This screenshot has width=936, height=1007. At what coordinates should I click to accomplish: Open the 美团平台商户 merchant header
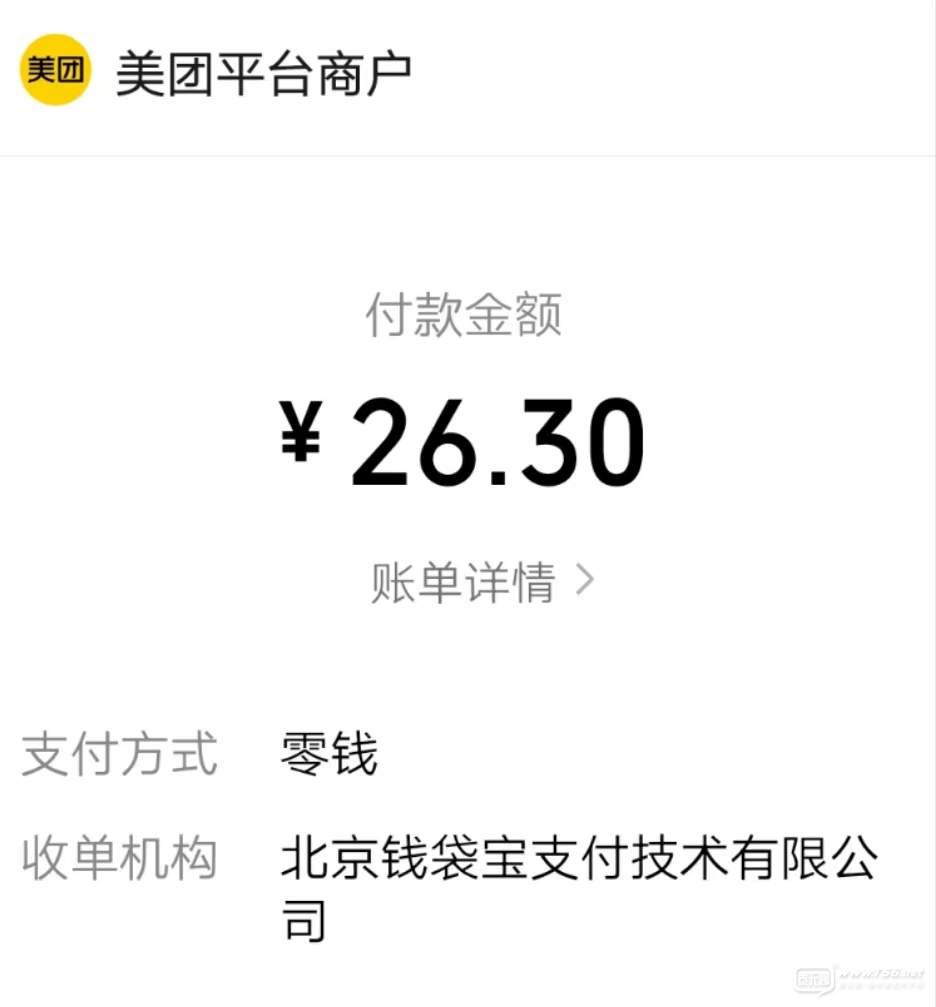[x=263, y=74]
